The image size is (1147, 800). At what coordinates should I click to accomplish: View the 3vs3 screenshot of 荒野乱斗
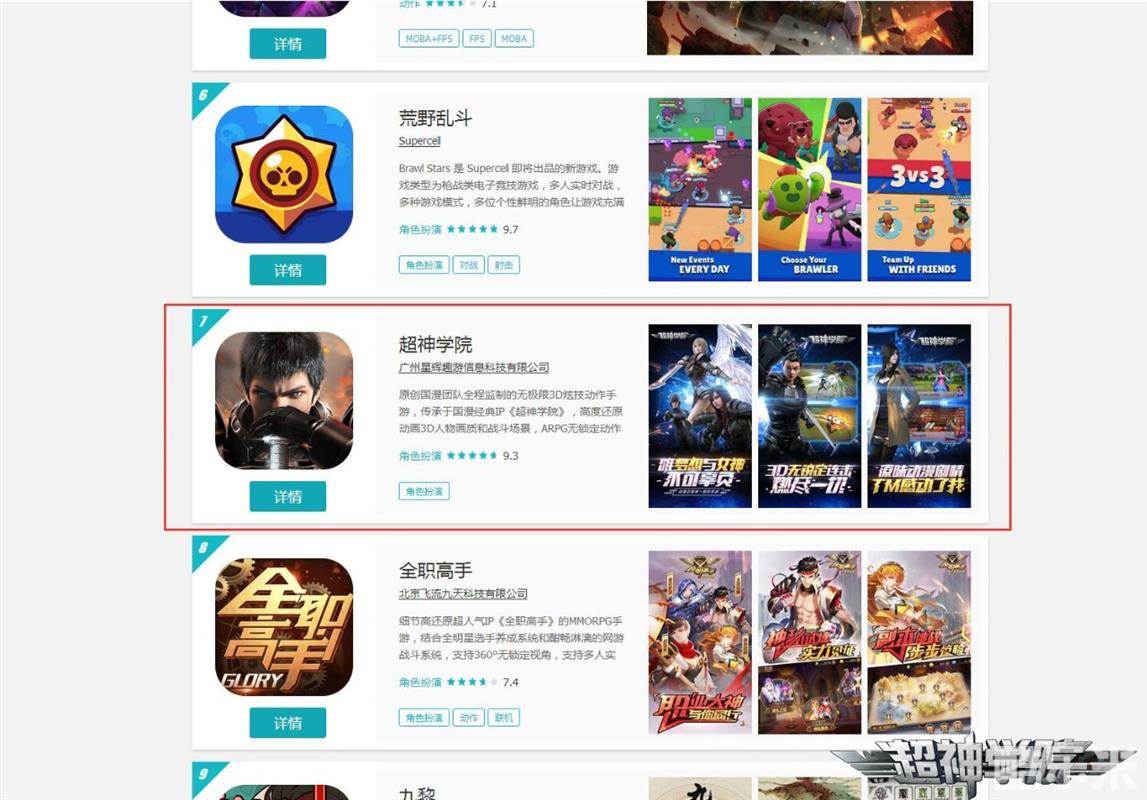tap(919, 189)
